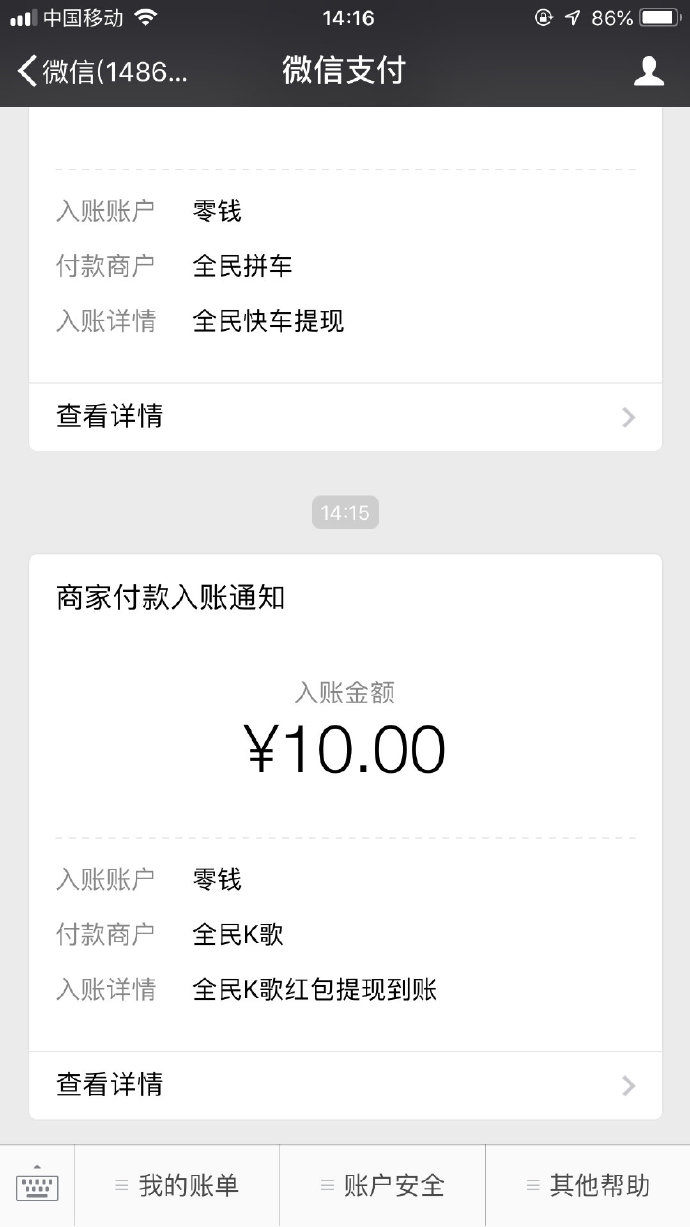The image size is (690, 1227).
Task: Open 查看详情 for the 全民K歌 payment
Action: click(345, 1085)
